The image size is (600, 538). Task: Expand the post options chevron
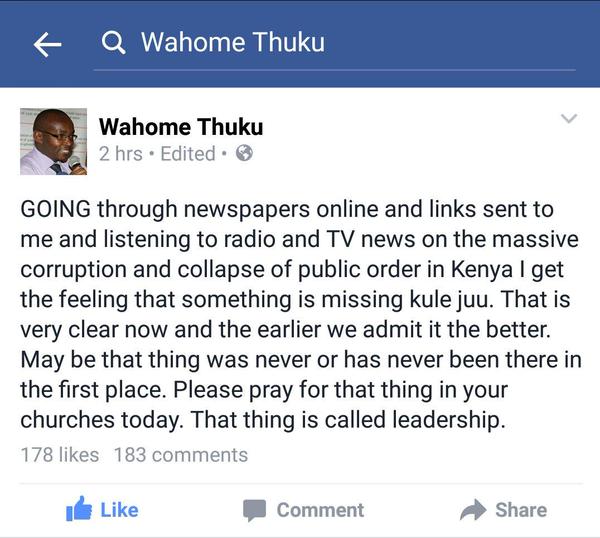[x=568, y=119]
